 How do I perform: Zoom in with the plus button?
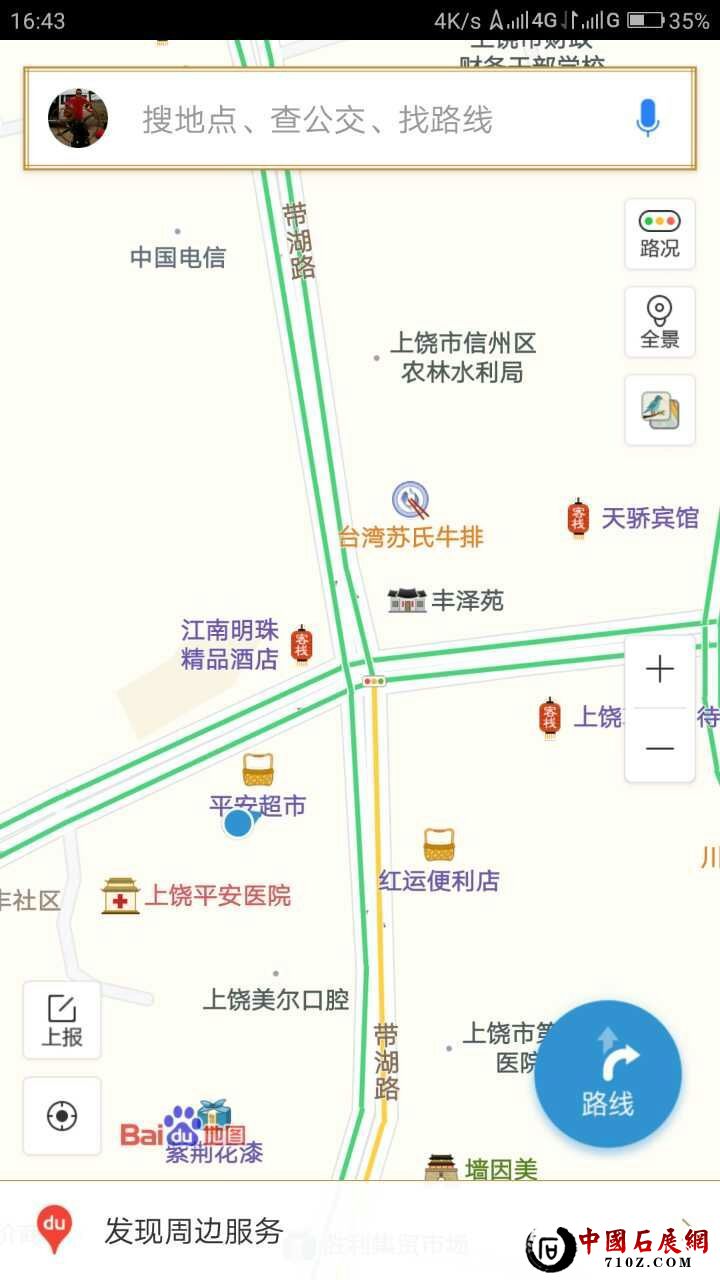659,670
